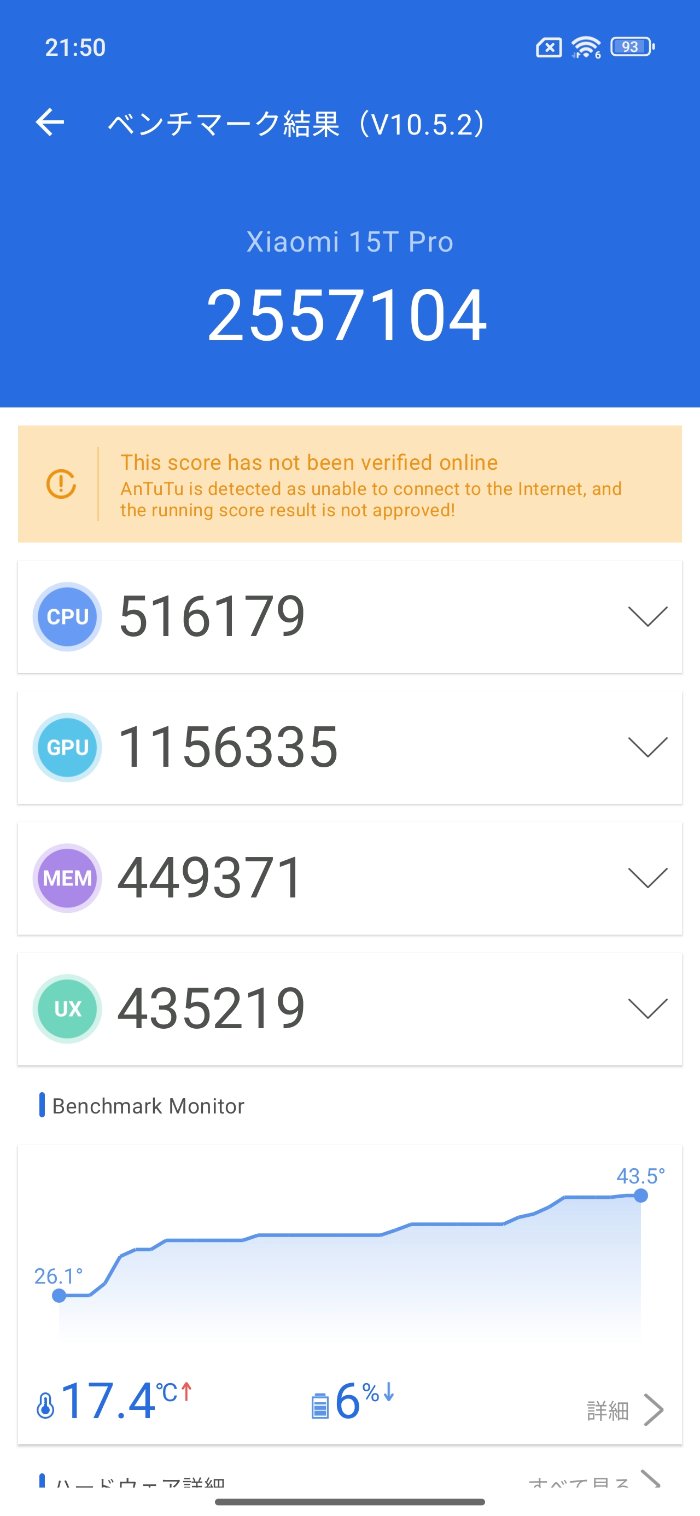Expand the GPU score breakdown
The image size is (700, 1516).
tap(647, 747)
